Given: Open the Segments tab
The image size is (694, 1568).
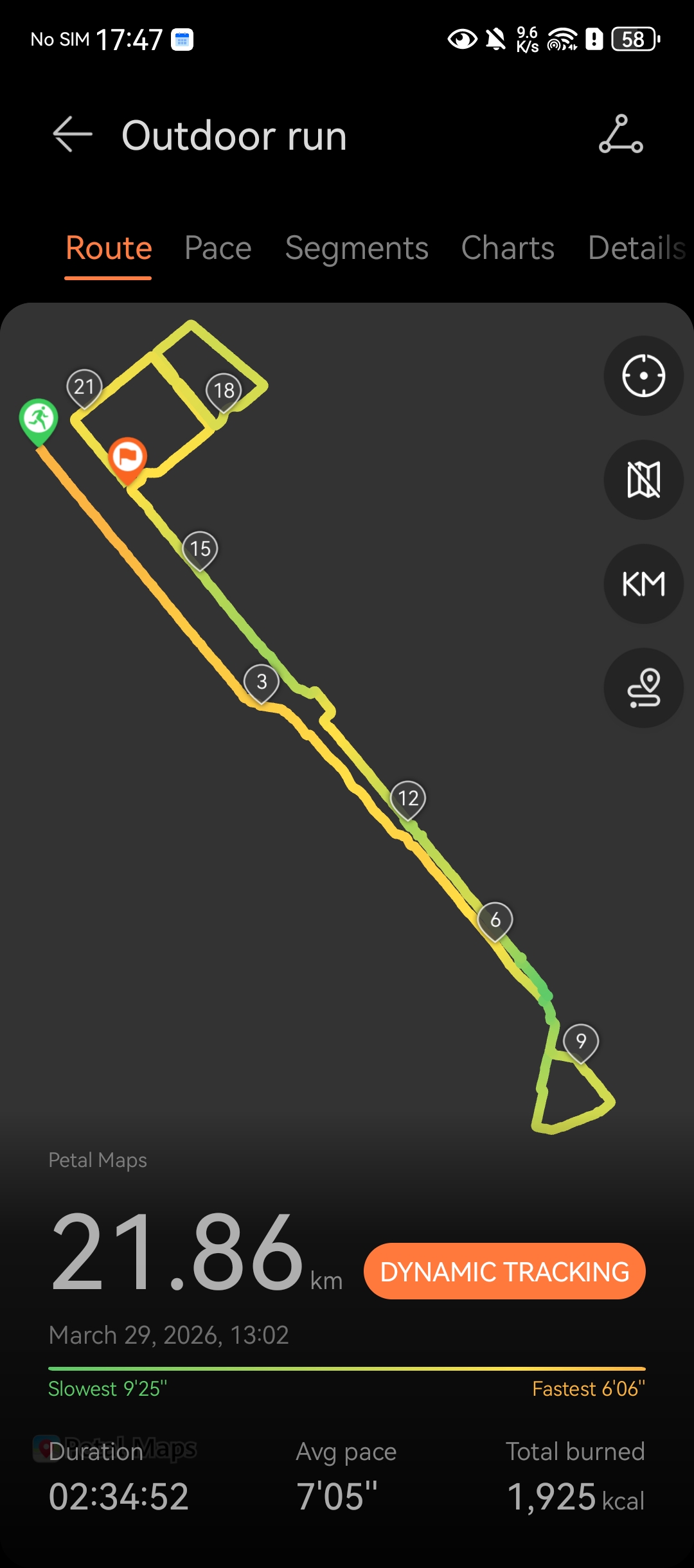Looking at the screenshot, I should (x=357, y=248).
